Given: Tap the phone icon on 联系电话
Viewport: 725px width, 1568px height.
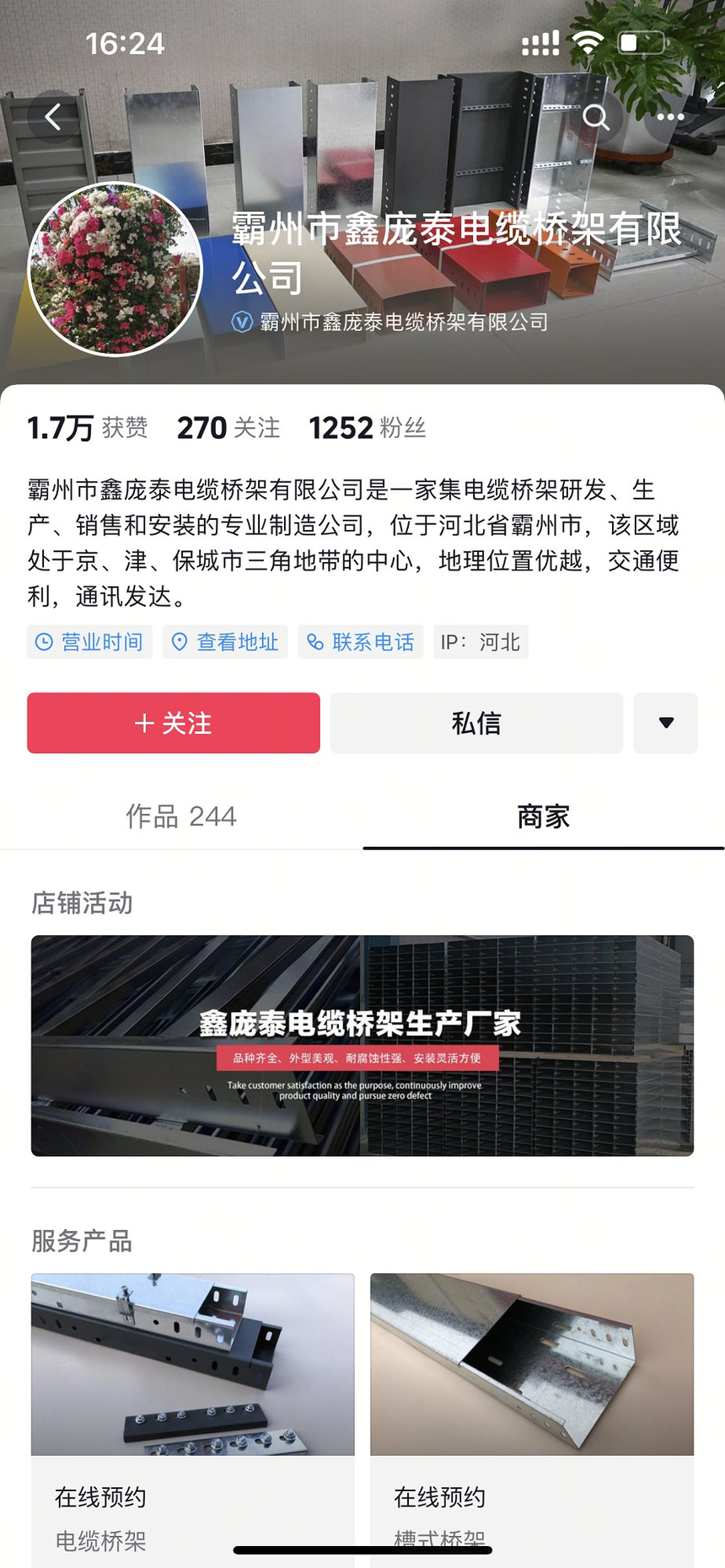Looking at the screenshot, I should (314, 642).
